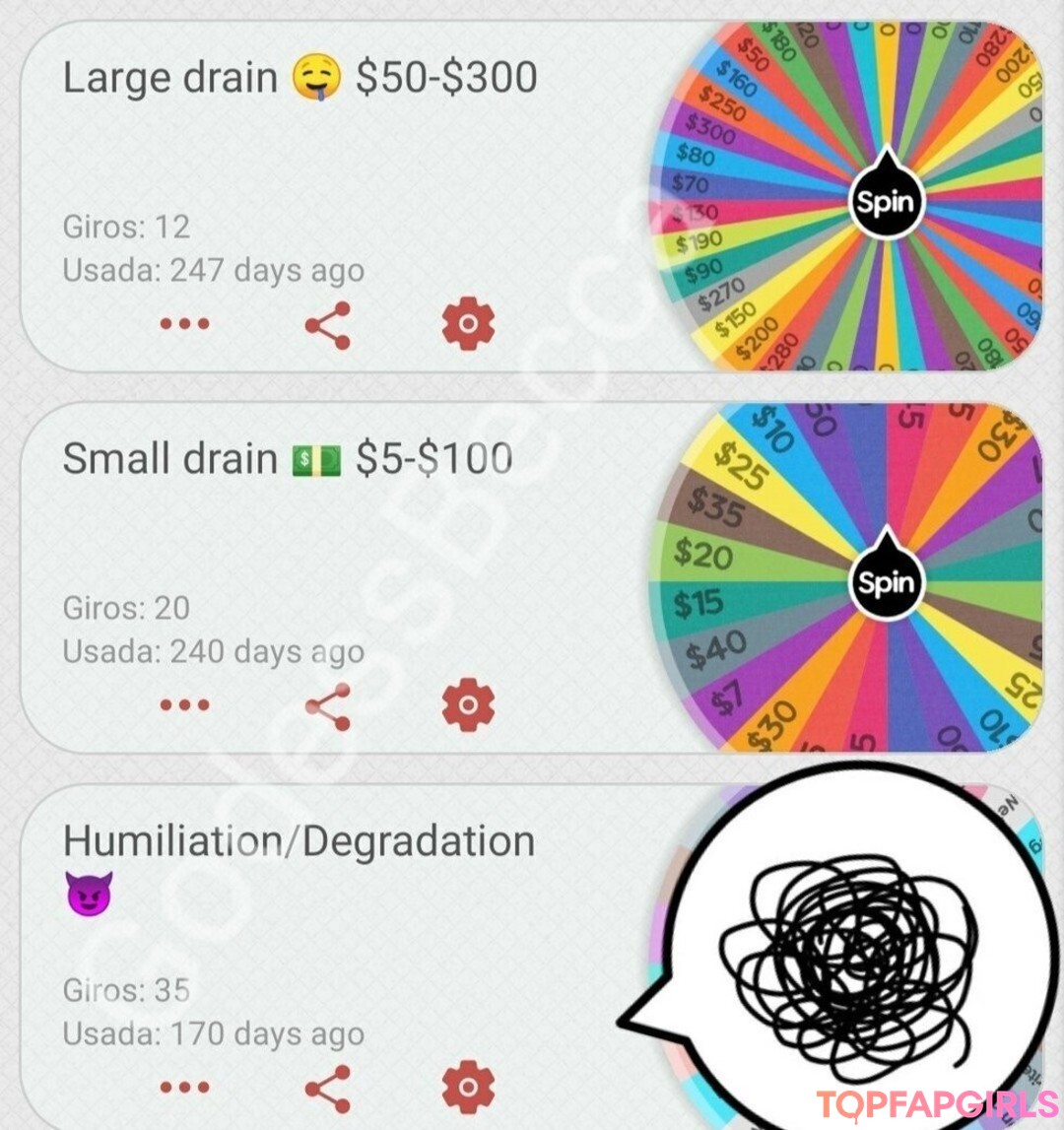Share the Small drain wheel
The image size is (1064, 1130).
pyautogui.click(x=327, y=705)
